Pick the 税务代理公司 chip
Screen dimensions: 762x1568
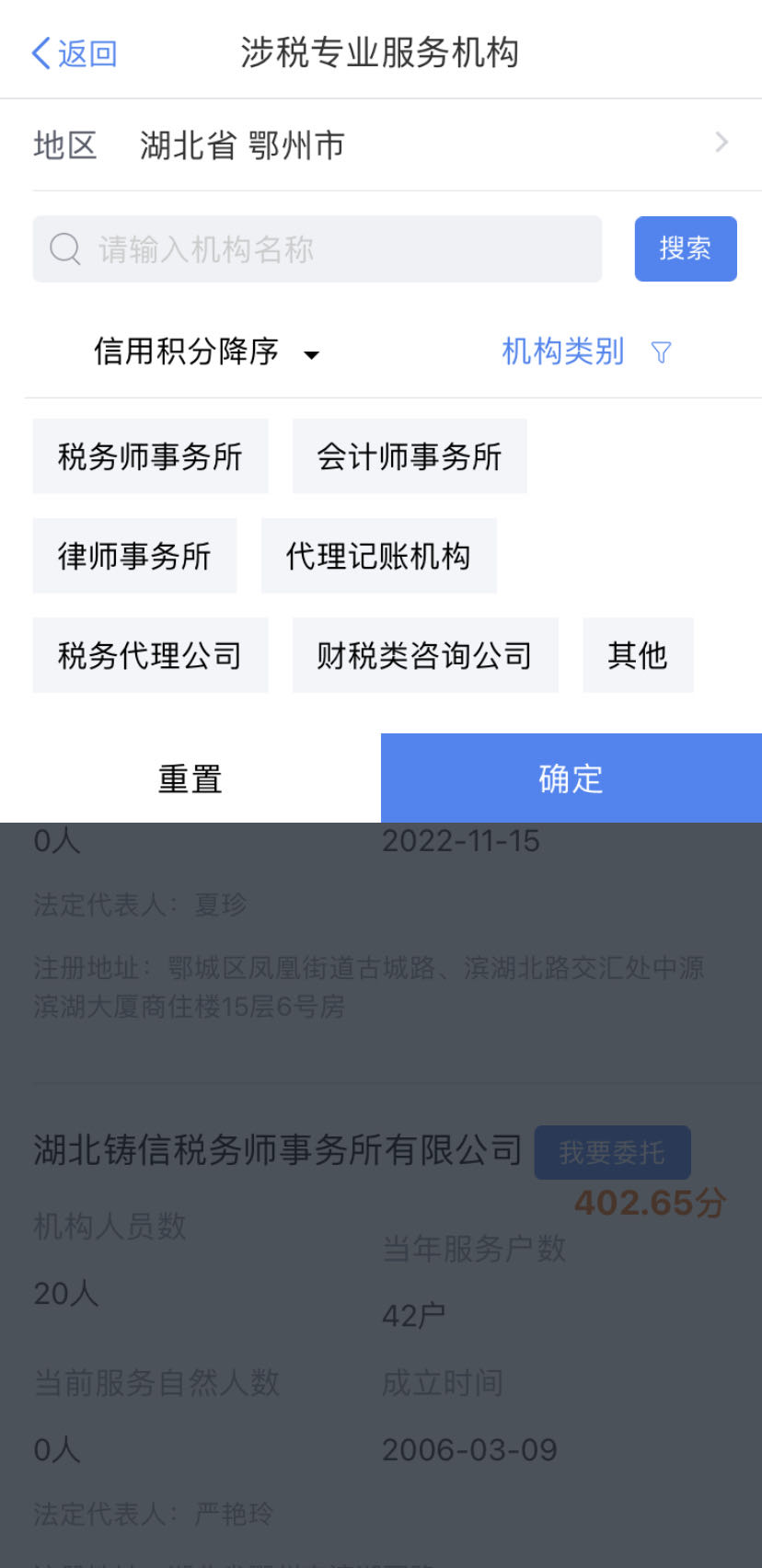150,655
